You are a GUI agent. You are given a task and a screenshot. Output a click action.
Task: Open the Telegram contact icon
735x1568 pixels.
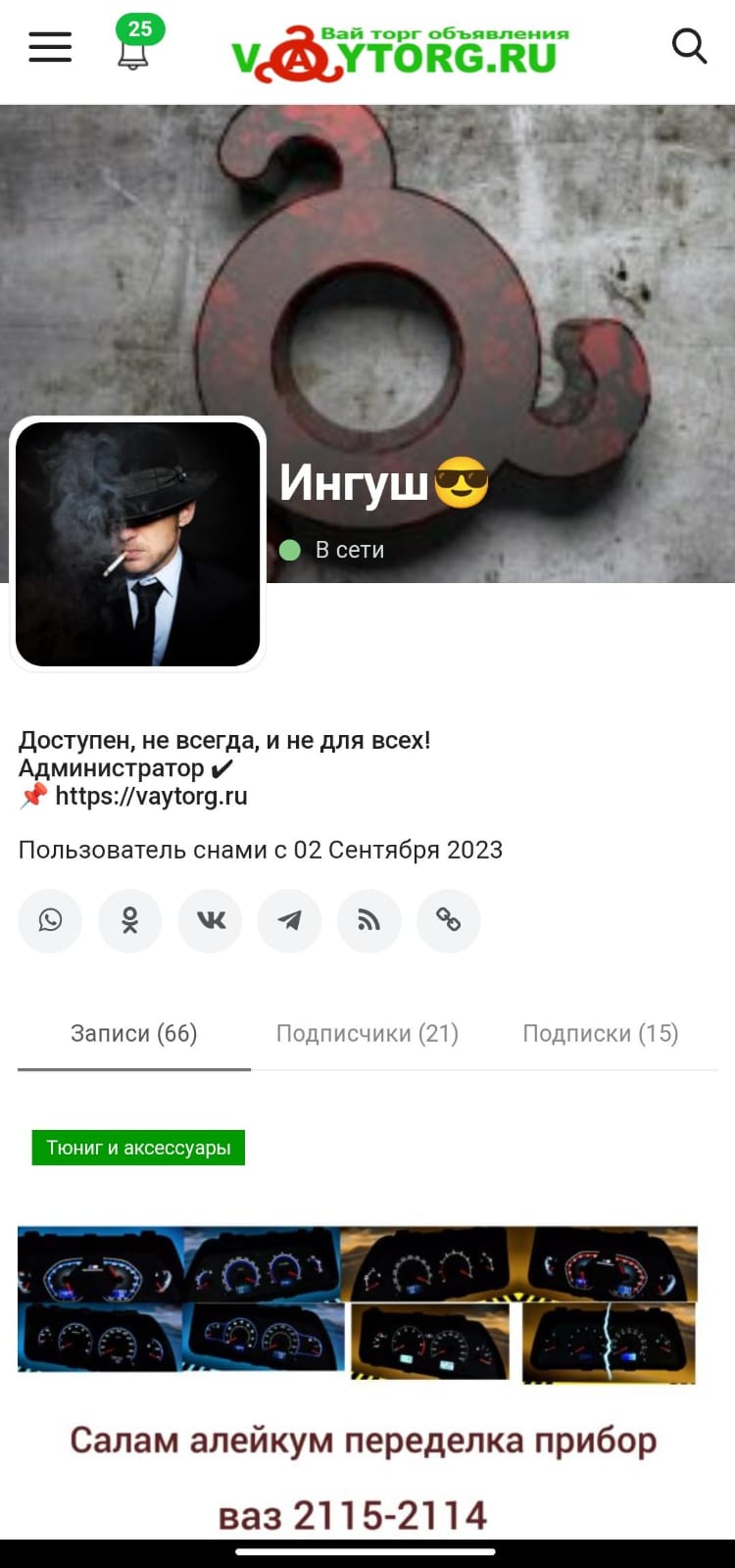point(289,920)
